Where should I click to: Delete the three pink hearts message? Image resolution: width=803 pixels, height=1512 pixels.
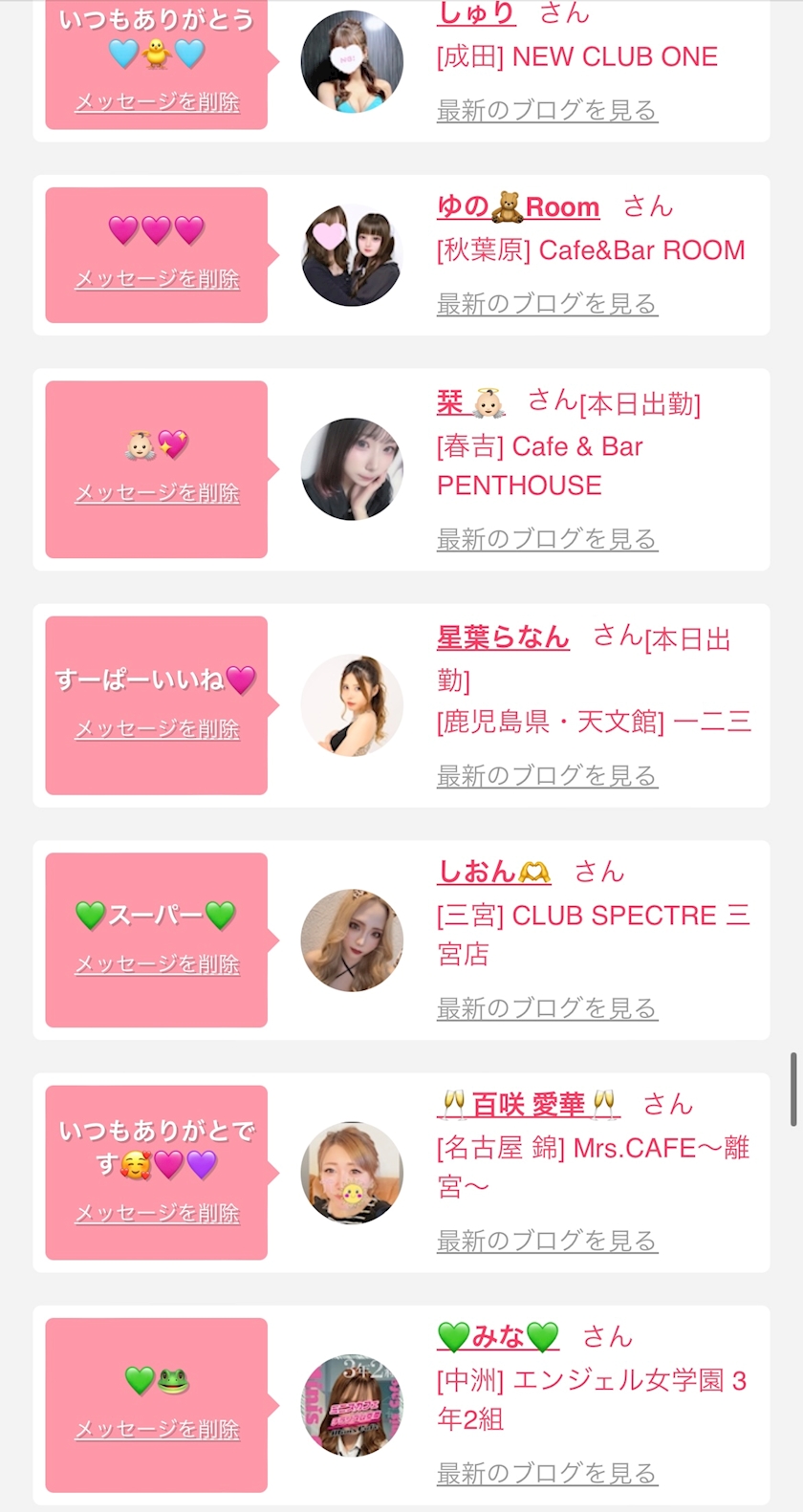[x=157, y=279]
